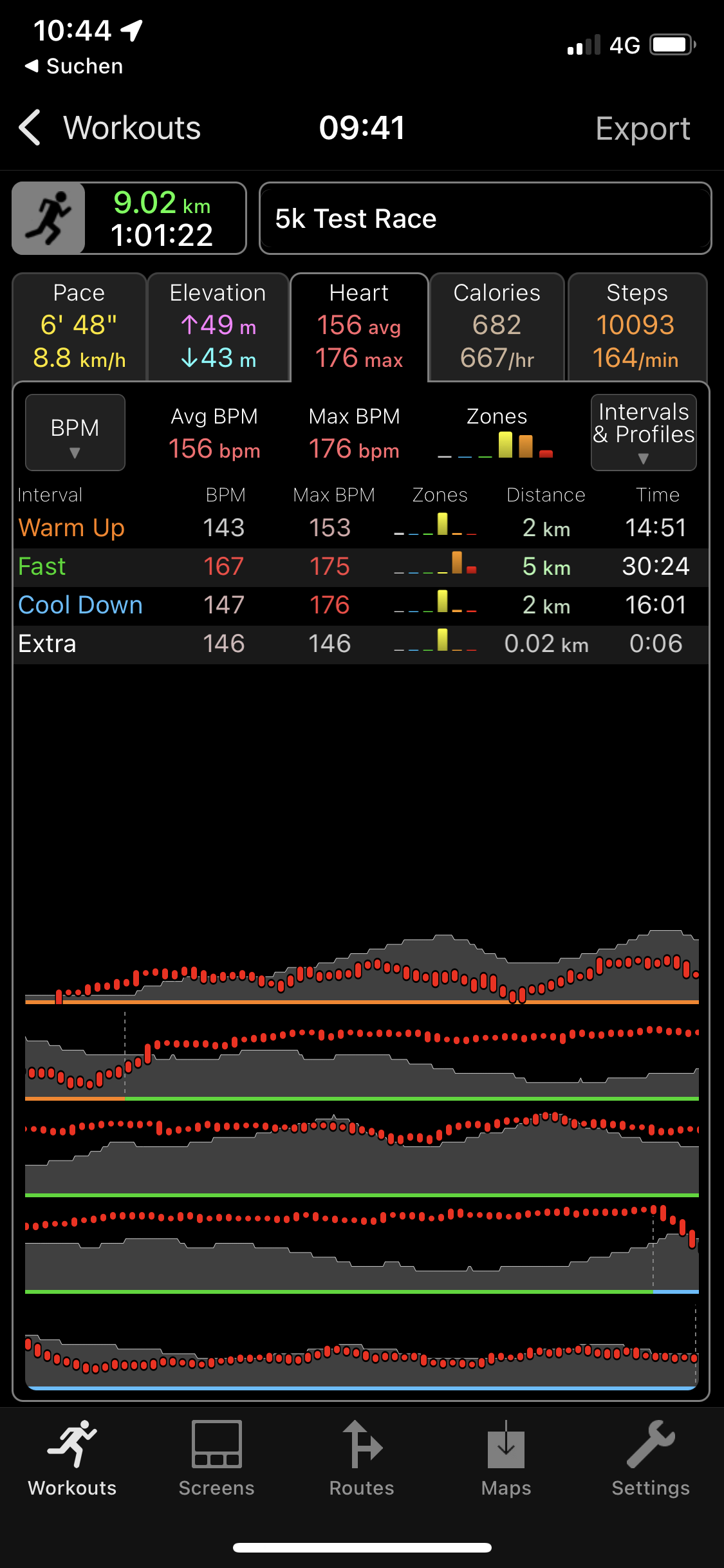This screenshot has height=1568, width=724.
Task: Tap the running activity type icon
Action: pos(49,218)
